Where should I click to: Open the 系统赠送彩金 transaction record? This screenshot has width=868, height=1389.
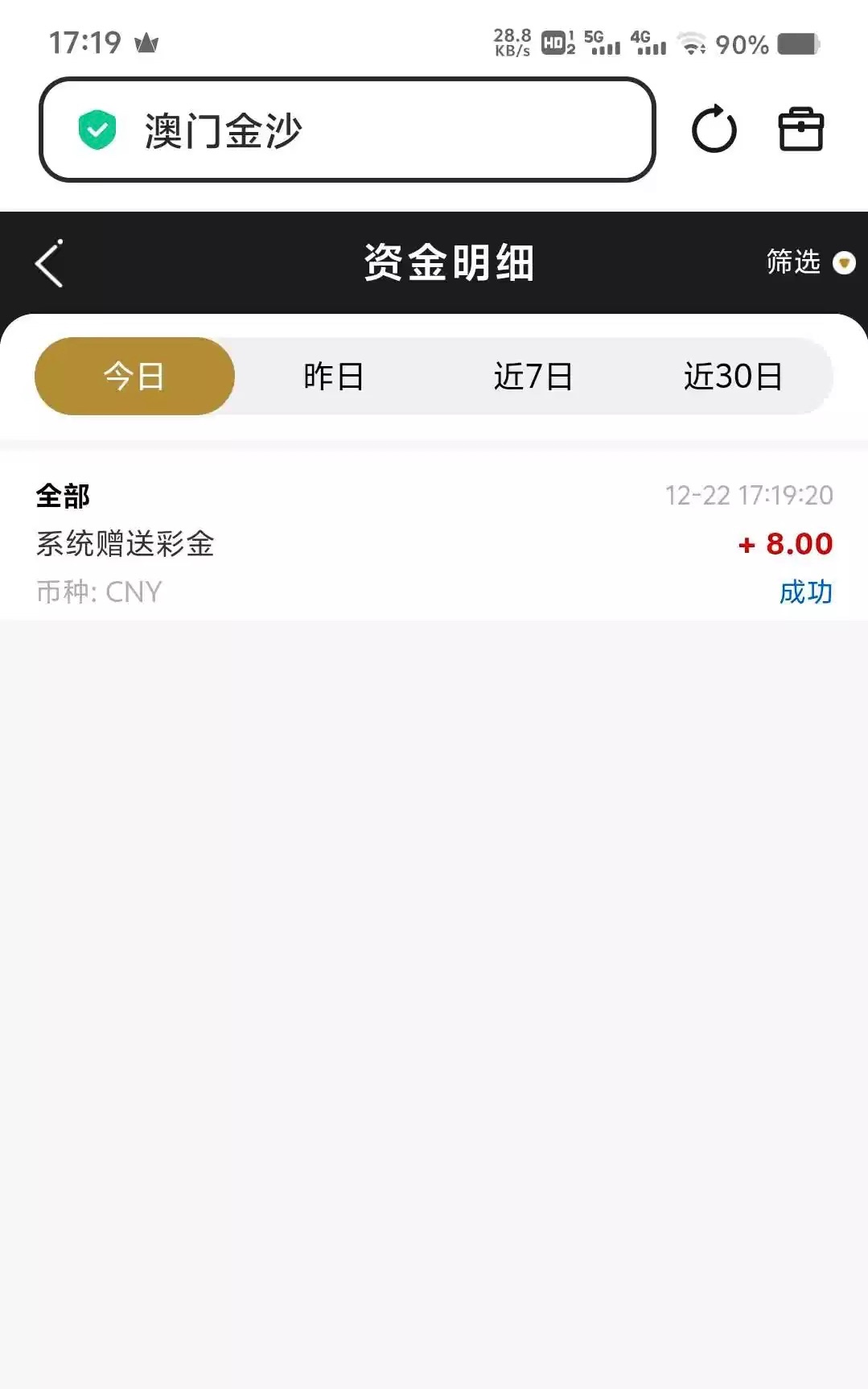[434, 543]
